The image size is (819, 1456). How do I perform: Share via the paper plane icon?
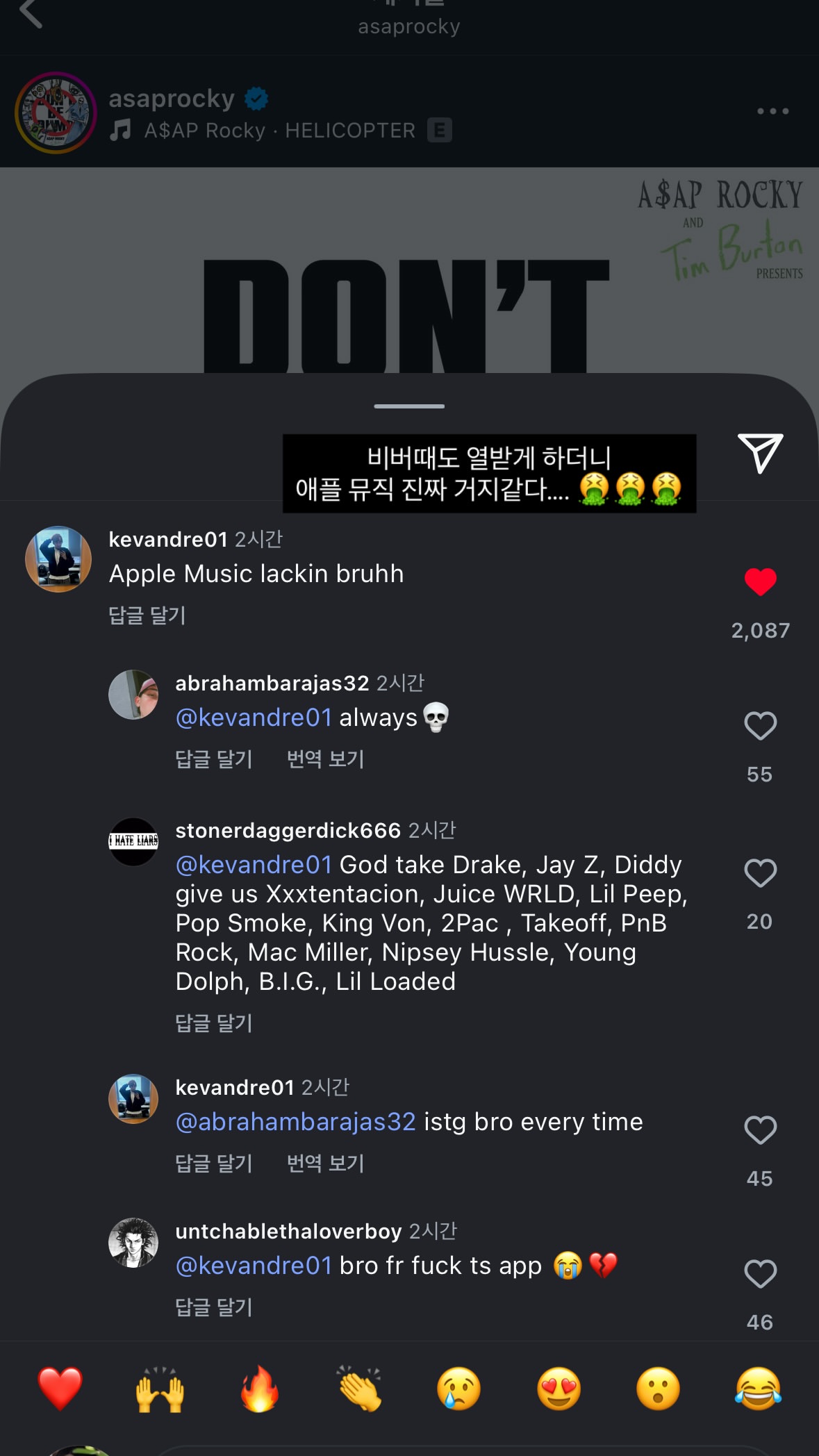tap(760, 454)
